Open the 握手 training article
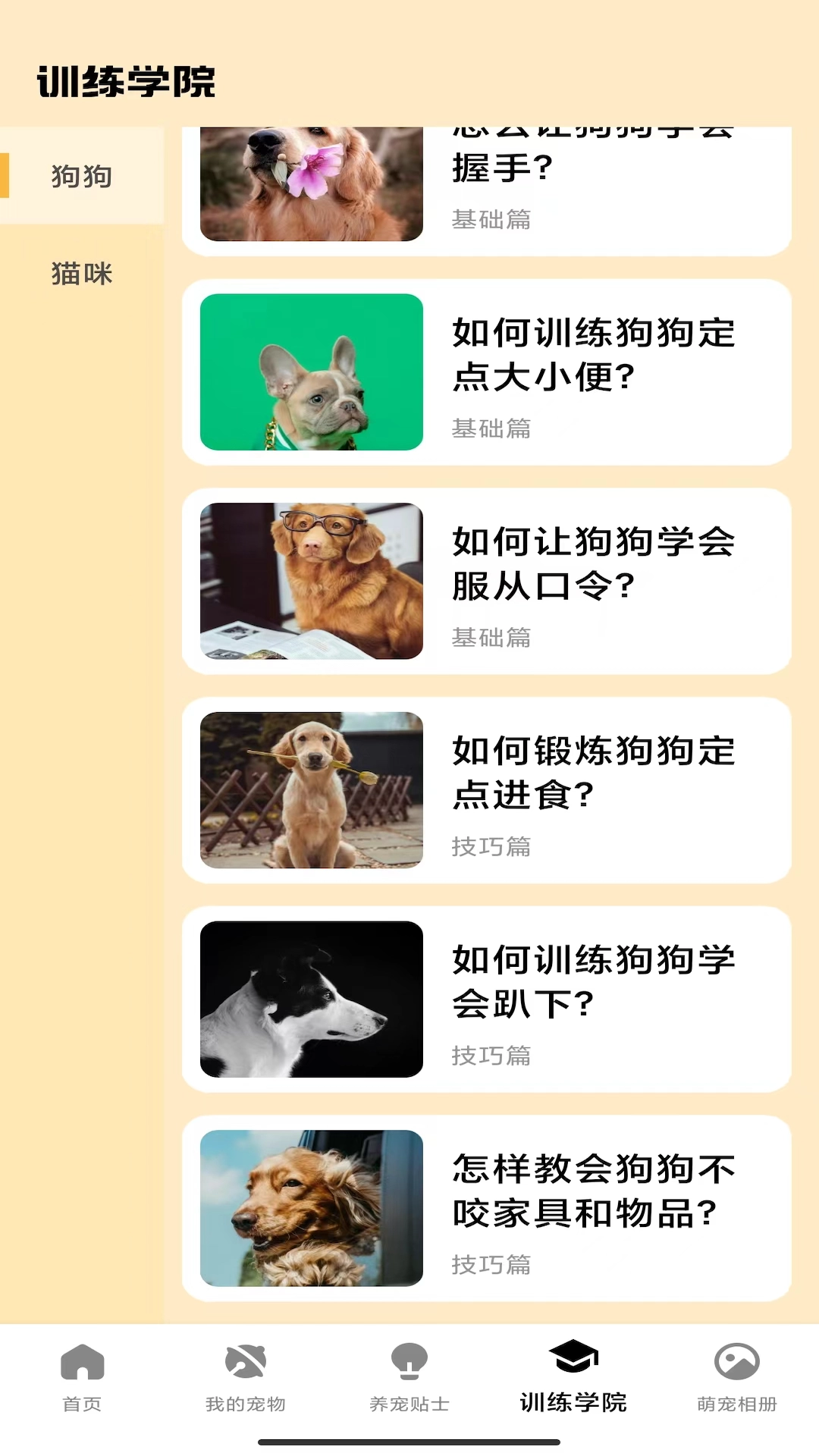Viewport: 819px width, 1456px height. pos(487,190)
